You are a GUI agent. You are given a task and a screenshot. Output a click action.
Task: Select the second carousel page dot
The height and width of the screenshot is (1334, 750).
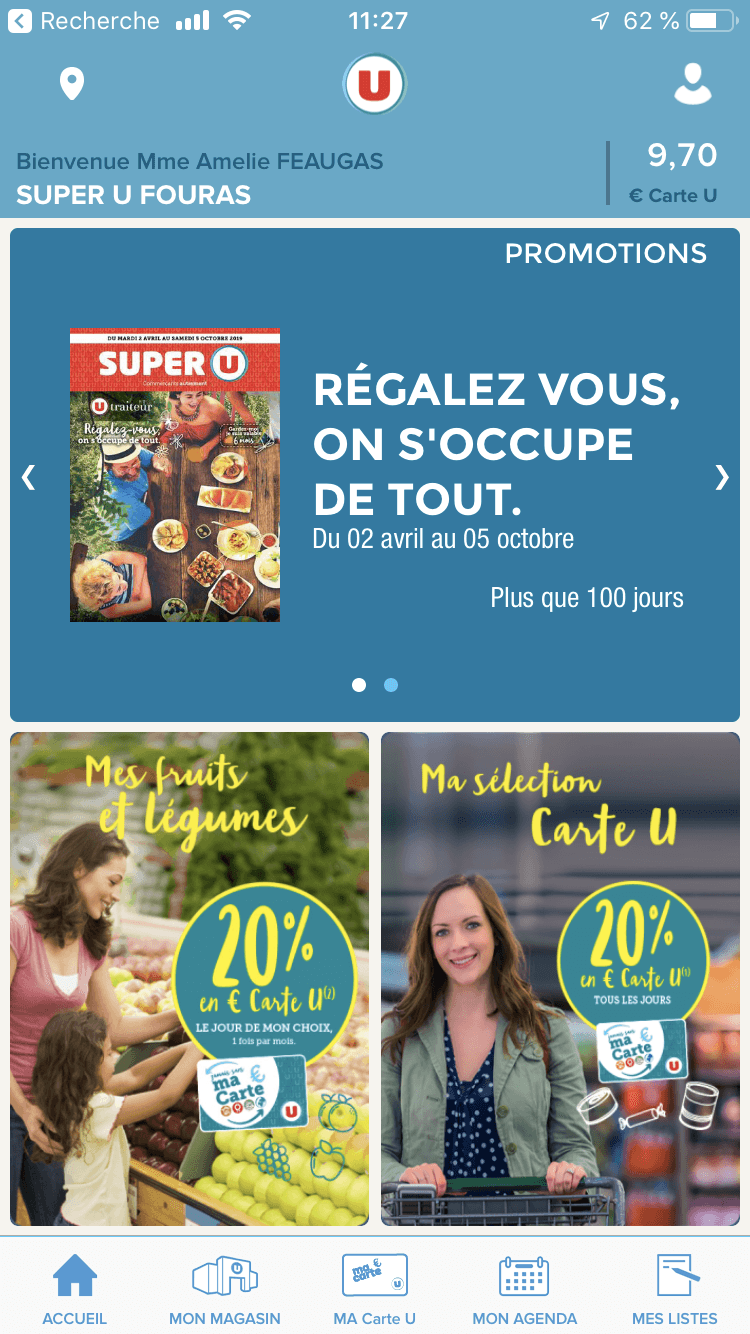coord(391,685)
